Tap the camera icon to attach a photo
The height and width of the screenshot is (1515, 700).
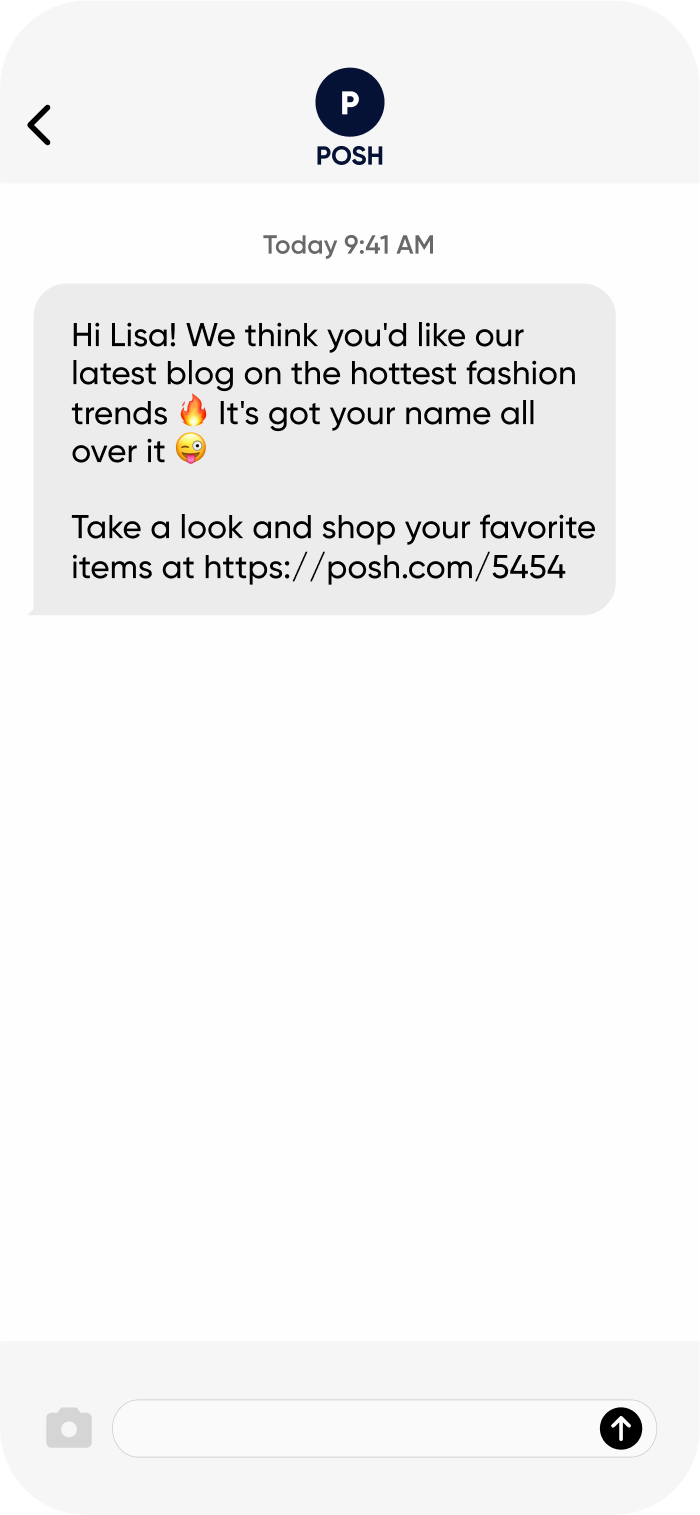[x=69, y=1427]
